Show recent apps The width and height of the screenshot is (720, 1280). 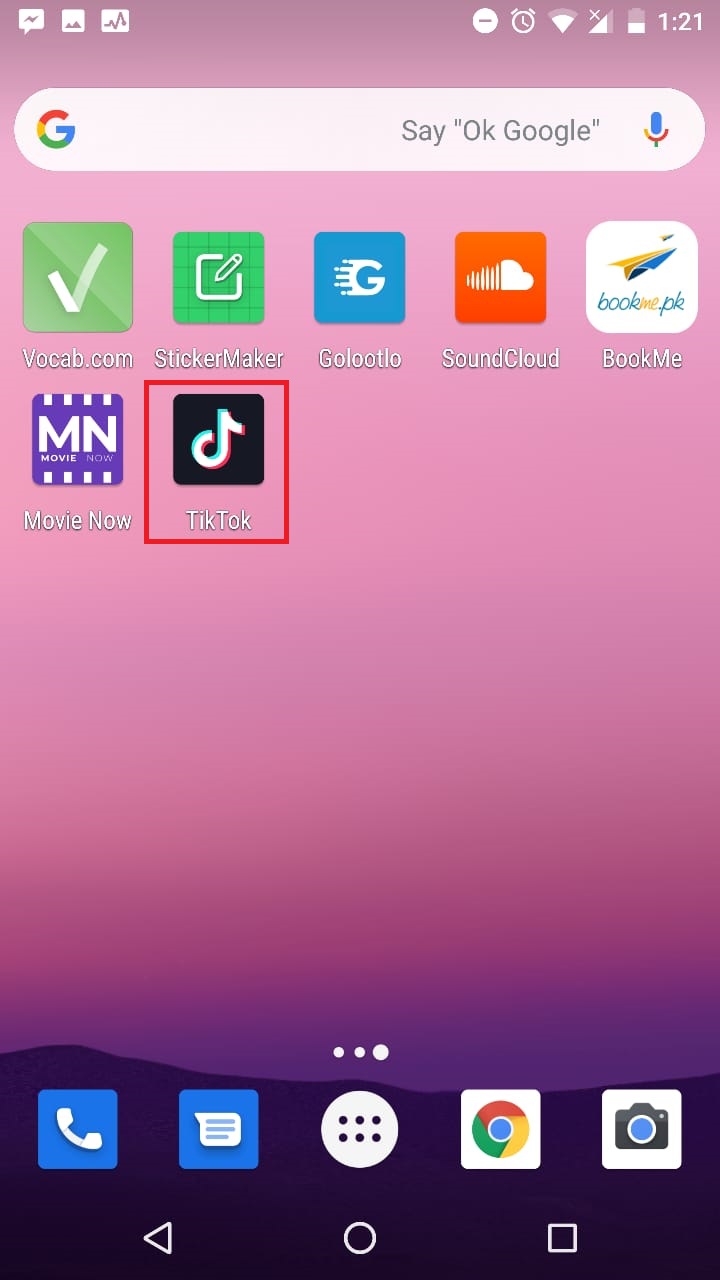click(562, 1238)
